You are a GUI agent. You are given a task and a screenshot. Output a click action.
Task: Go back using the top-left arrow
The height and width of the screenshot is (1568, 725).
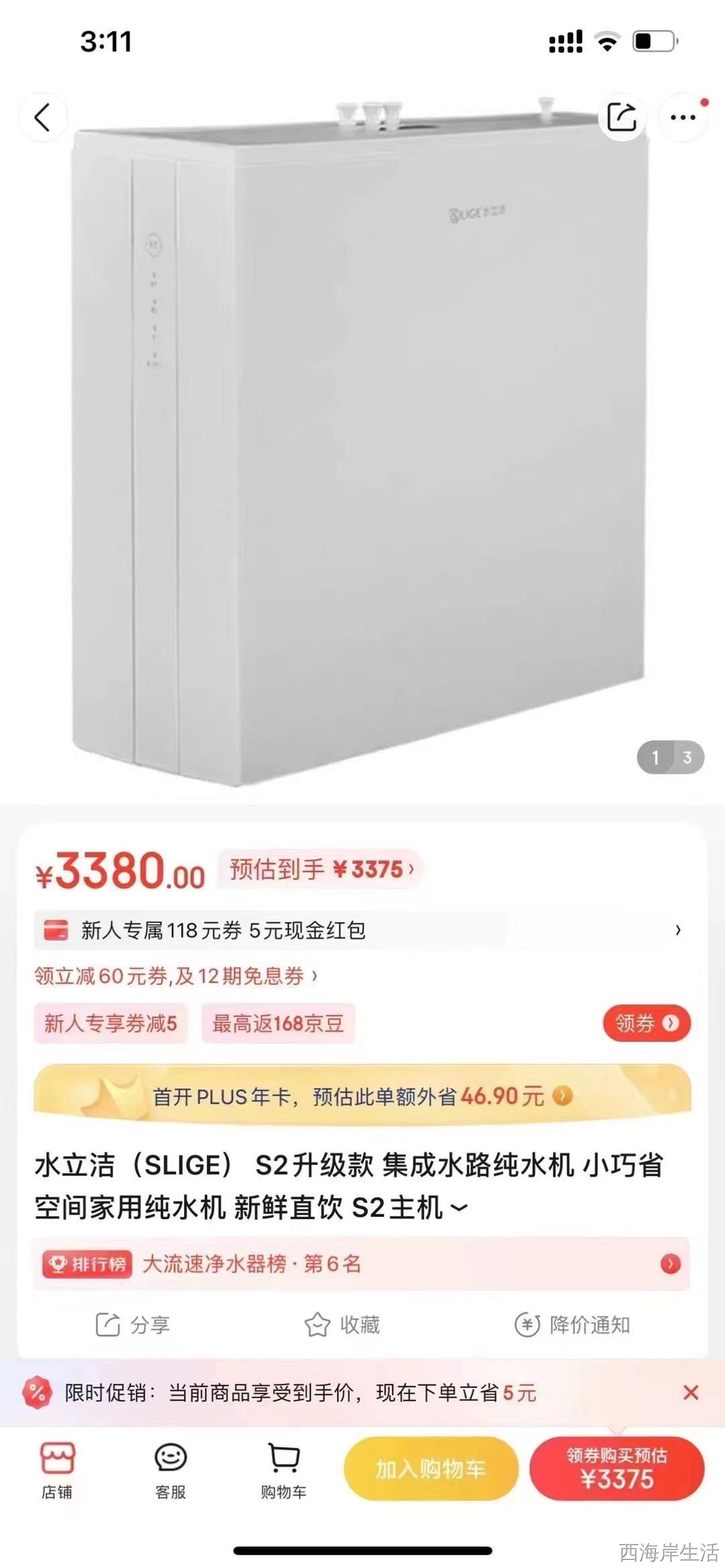point(42,117)
